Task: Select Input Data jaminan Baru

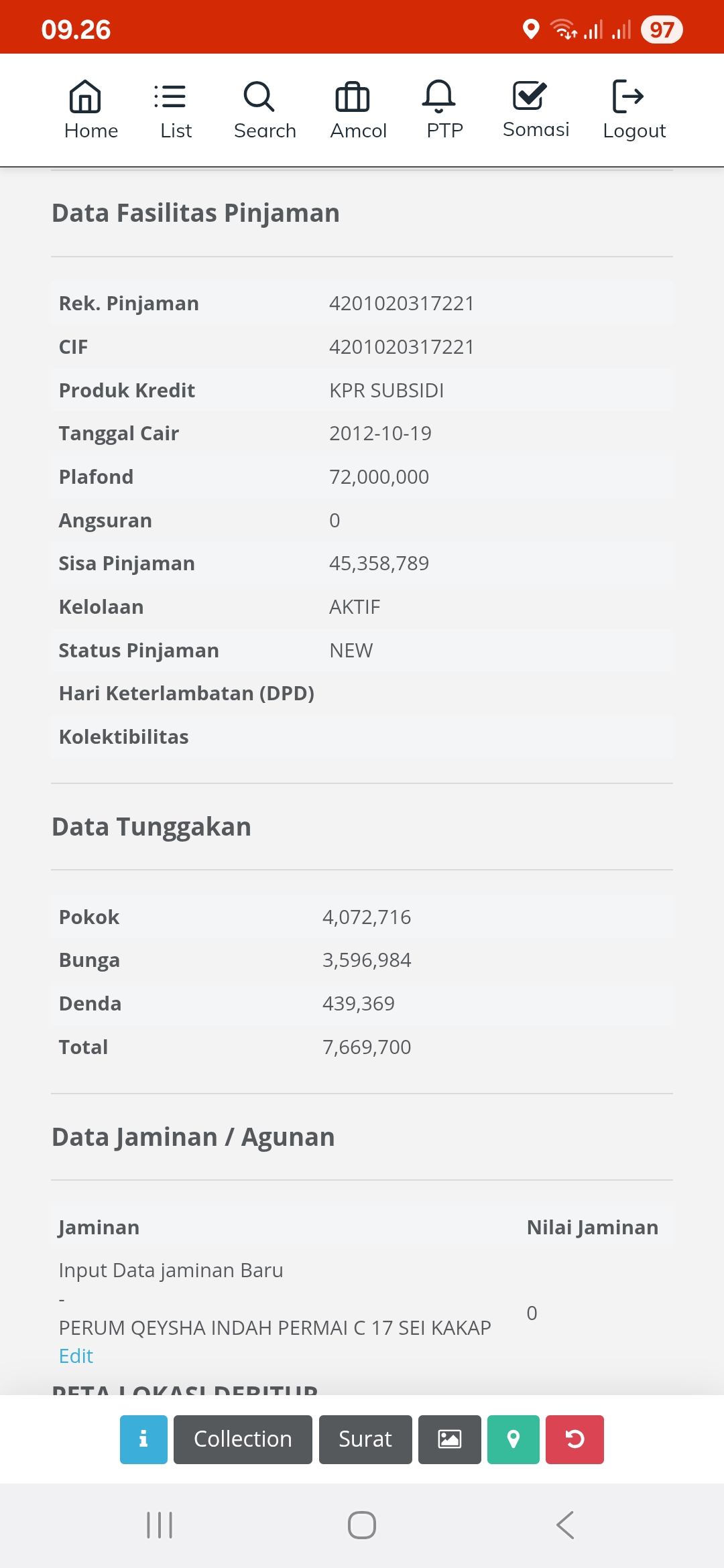Action: pos(170,1269)
